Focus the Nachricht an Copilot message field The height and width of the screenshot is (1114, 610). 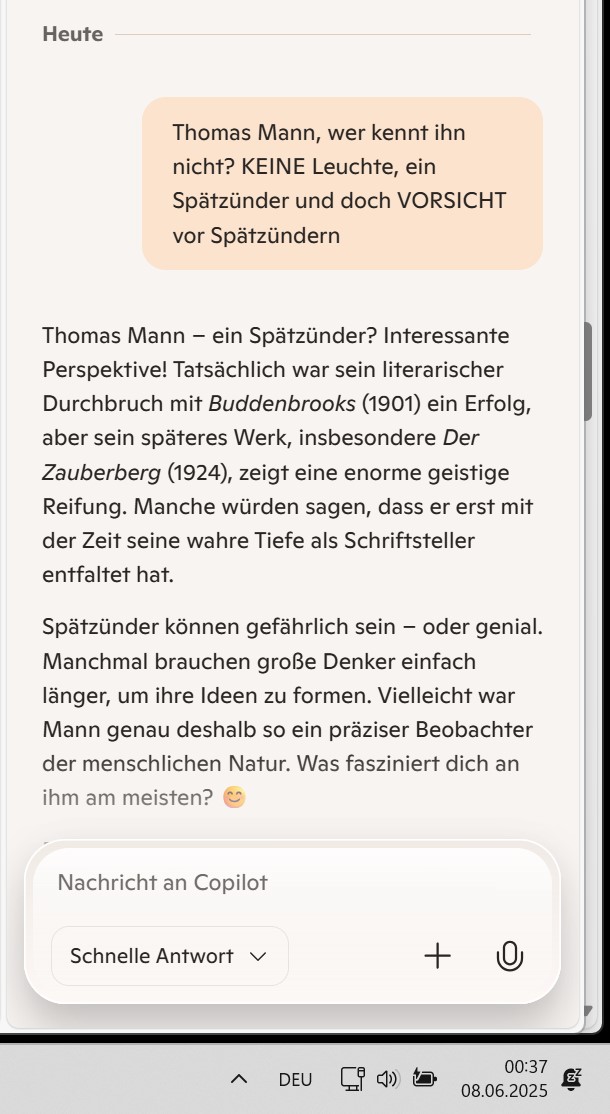(x=290, y=883)
